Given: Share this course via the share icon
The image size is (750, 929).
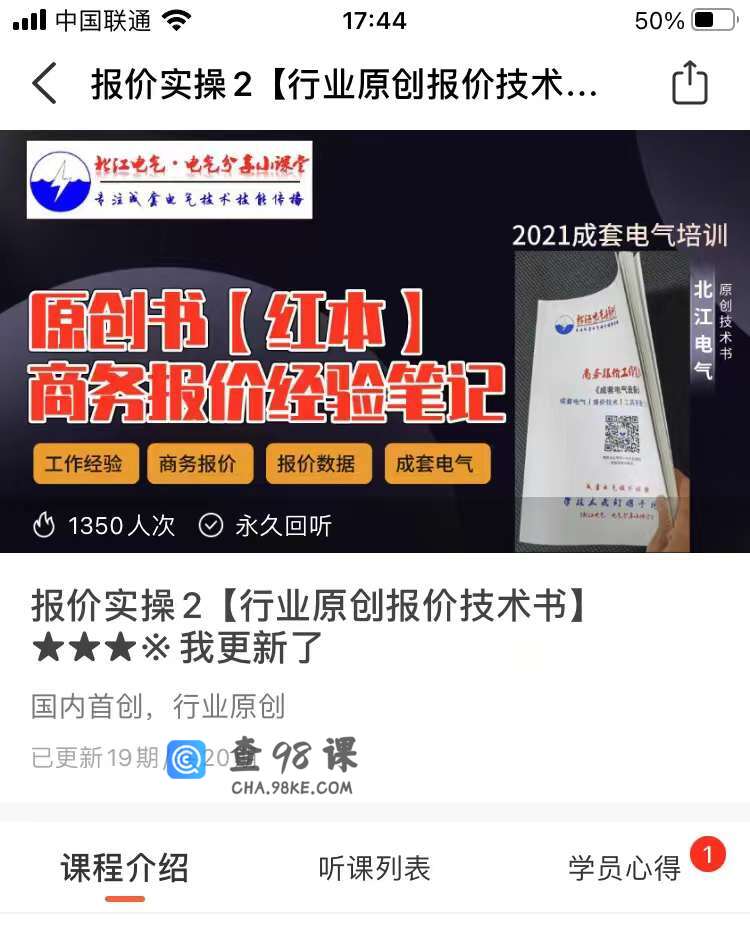Looking at the screenshot, I should pos(689,84).
